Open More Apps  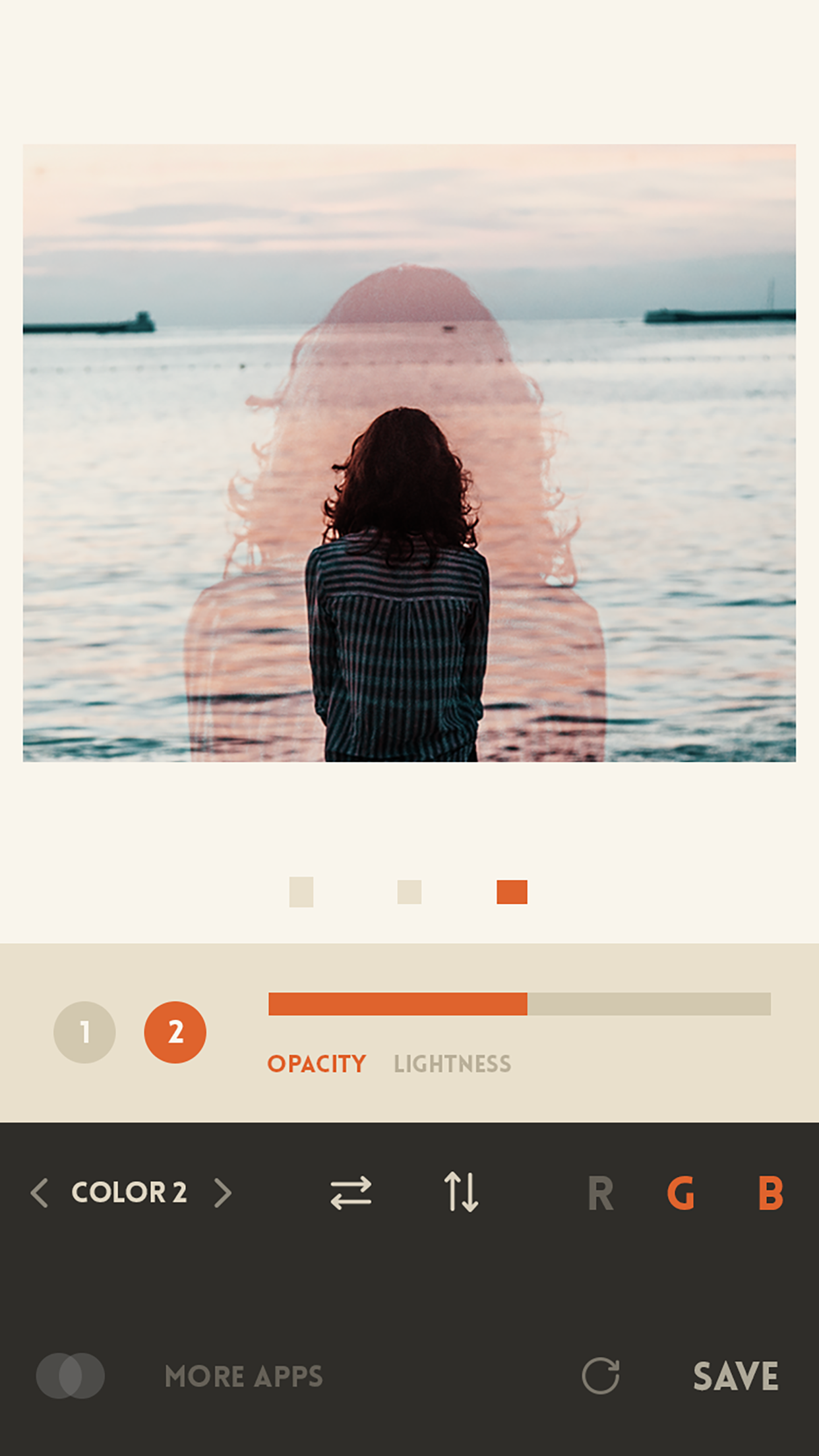(244, 1376)
